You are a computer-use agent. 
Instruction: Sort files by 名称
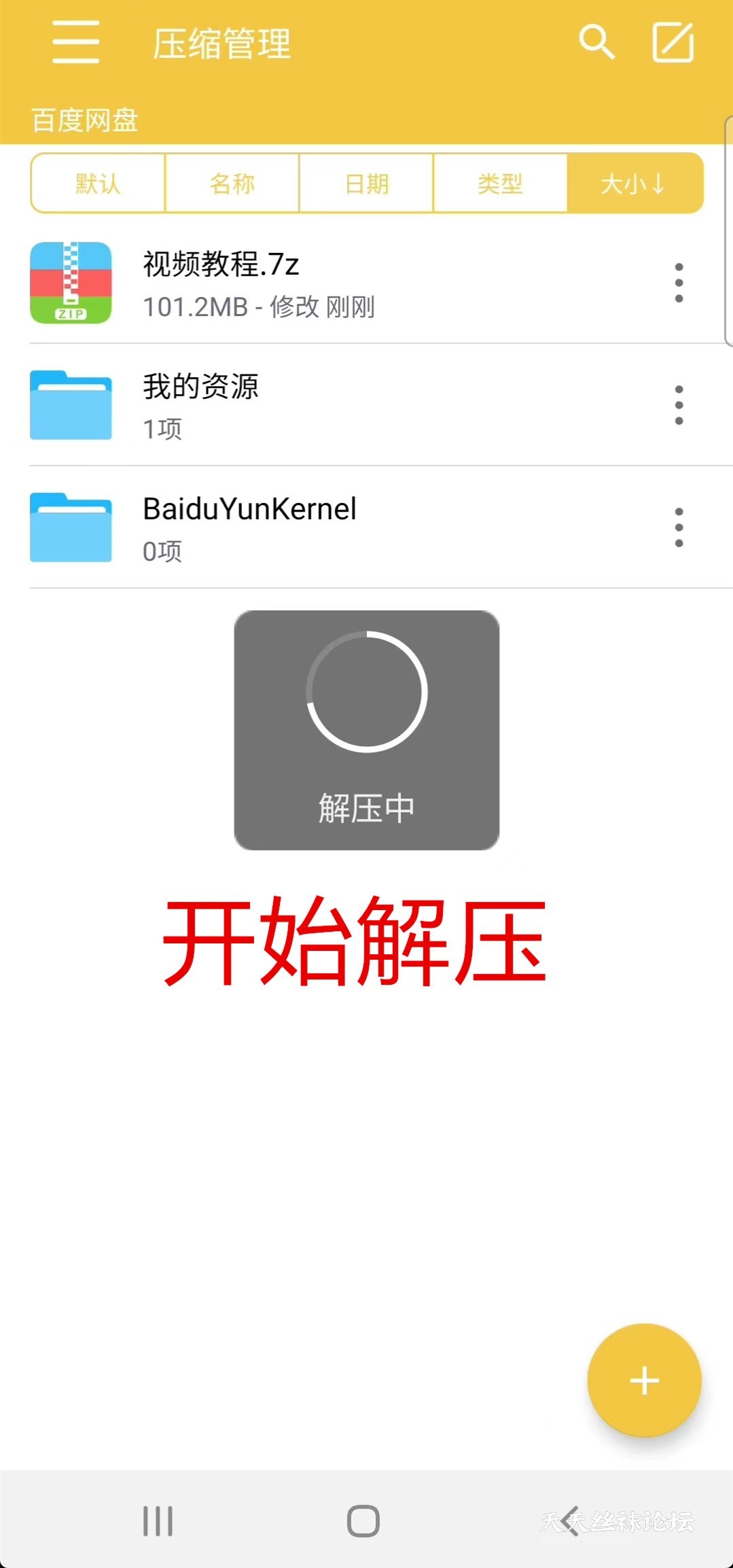pos(232,184)
